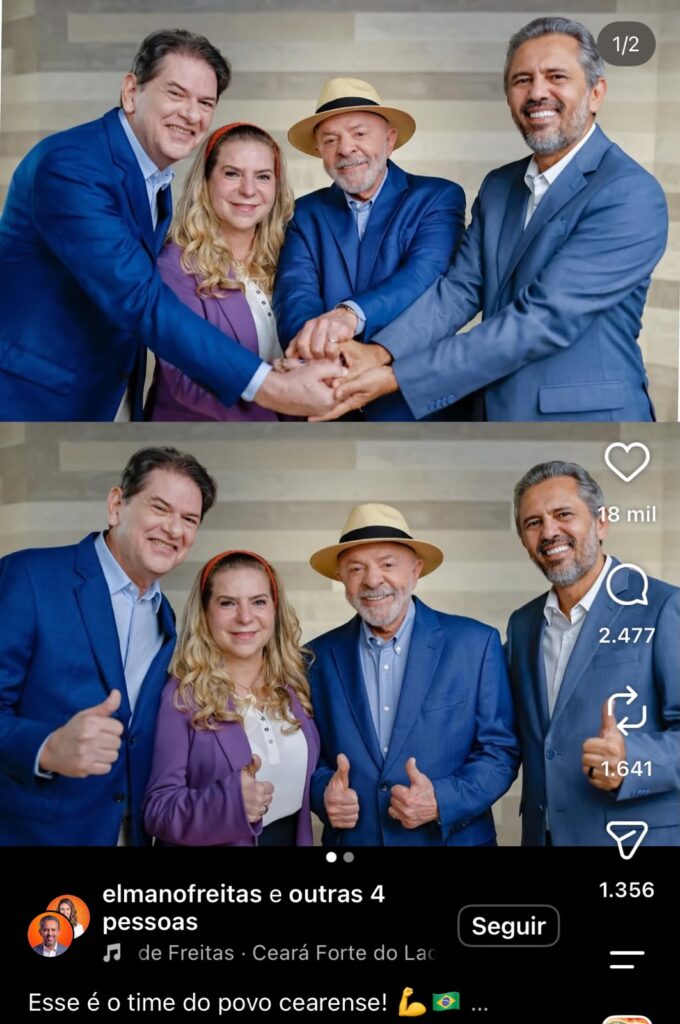Tap the Seguir button to follow
Screen dimensions: 680x1024
point(508,926)
